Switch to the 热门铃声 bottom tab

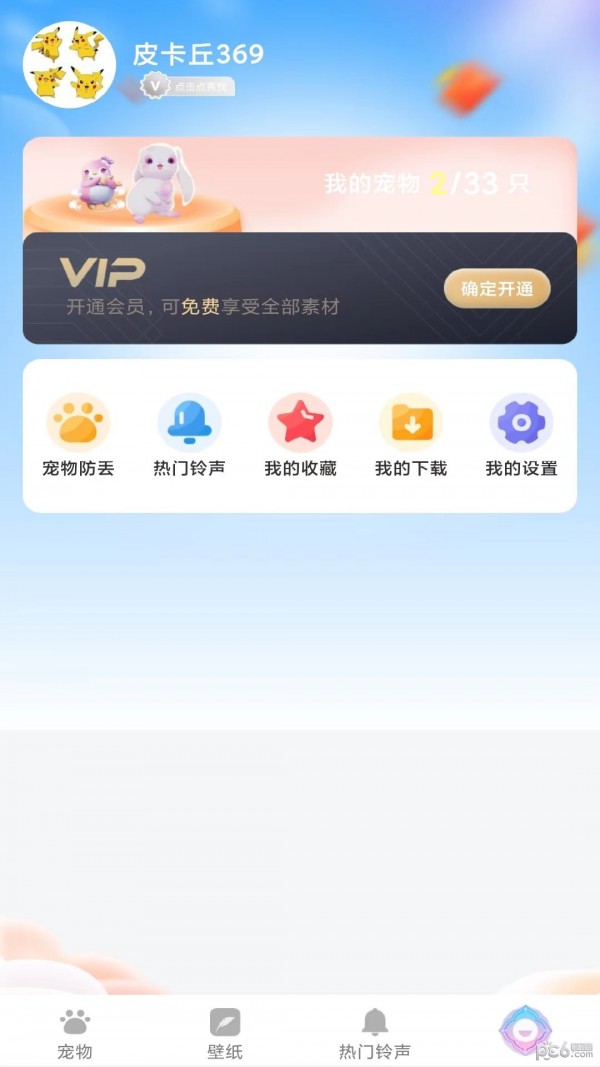pos(375,1033)
